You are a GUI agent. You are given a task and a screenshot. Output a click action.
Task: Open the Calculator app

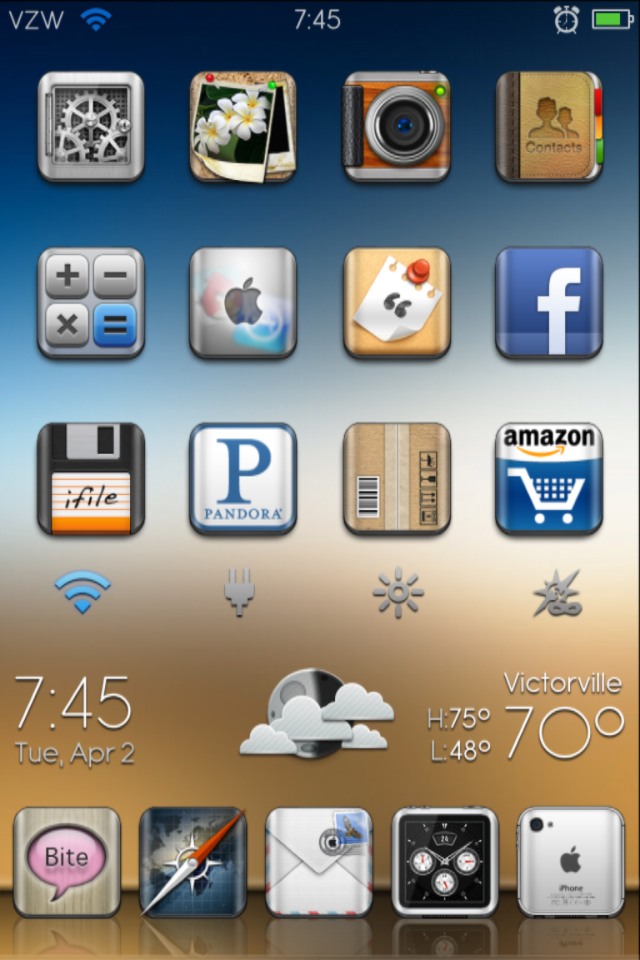pyautogui.click(x=91, y=303)
